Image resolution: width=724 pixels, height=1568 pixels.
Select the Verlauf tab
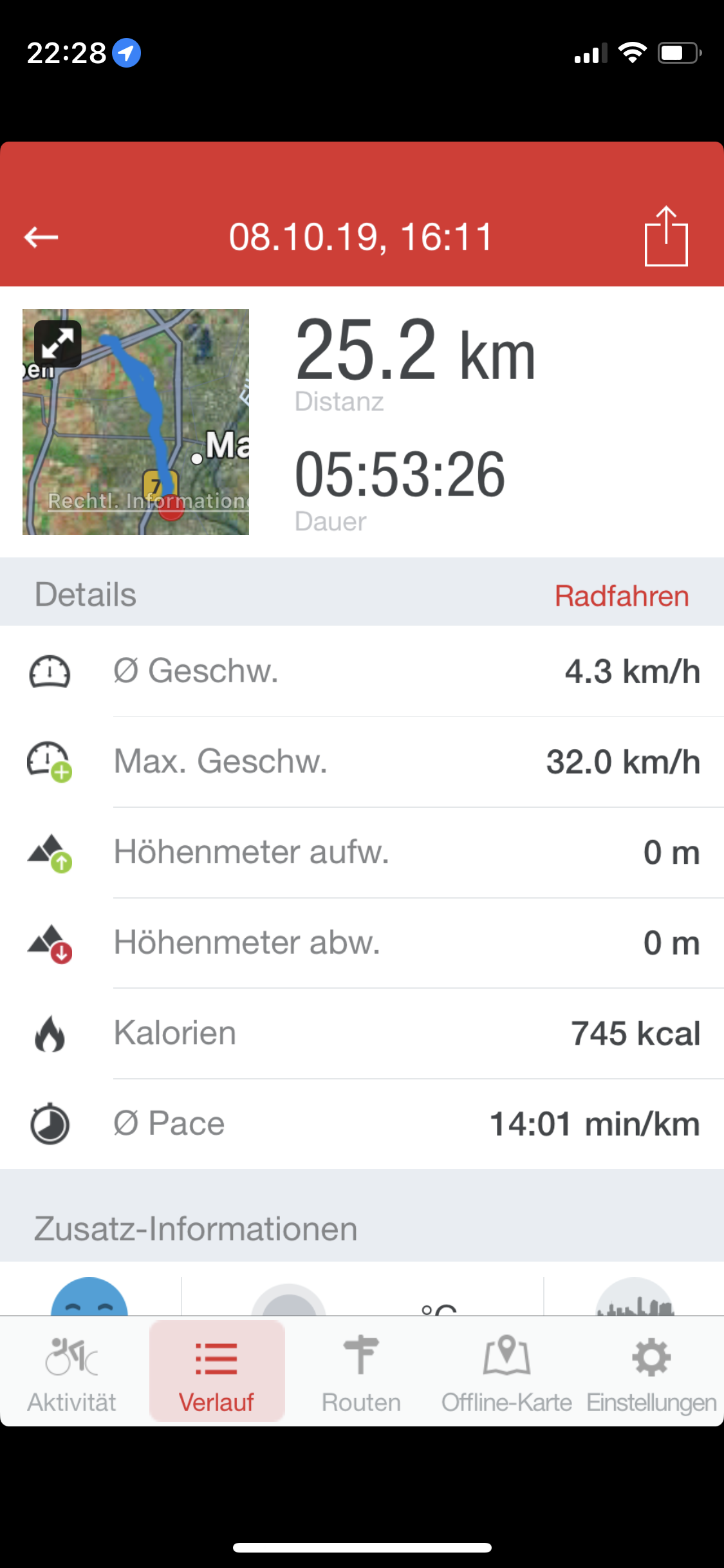pos(217,1372)
